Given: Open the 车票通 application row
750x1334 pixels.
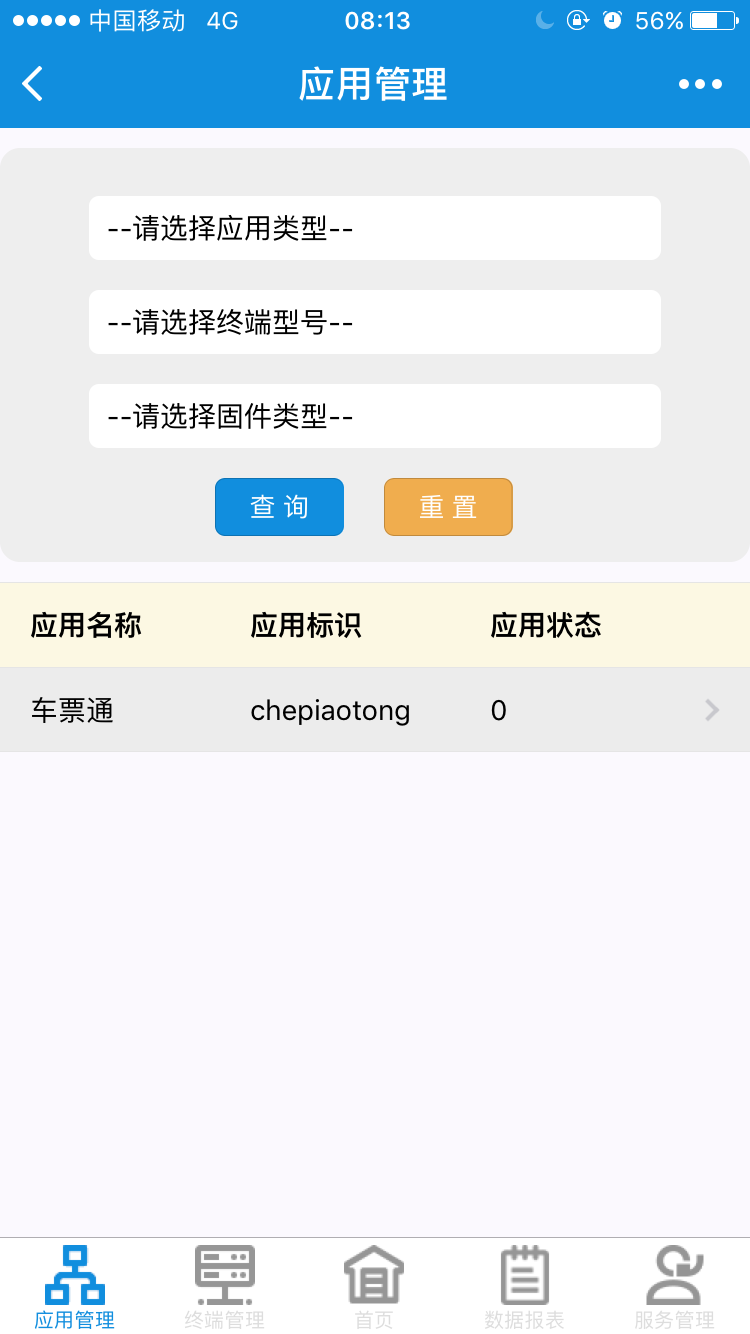Looking at the screenshot, I should [x=374, y=710].
